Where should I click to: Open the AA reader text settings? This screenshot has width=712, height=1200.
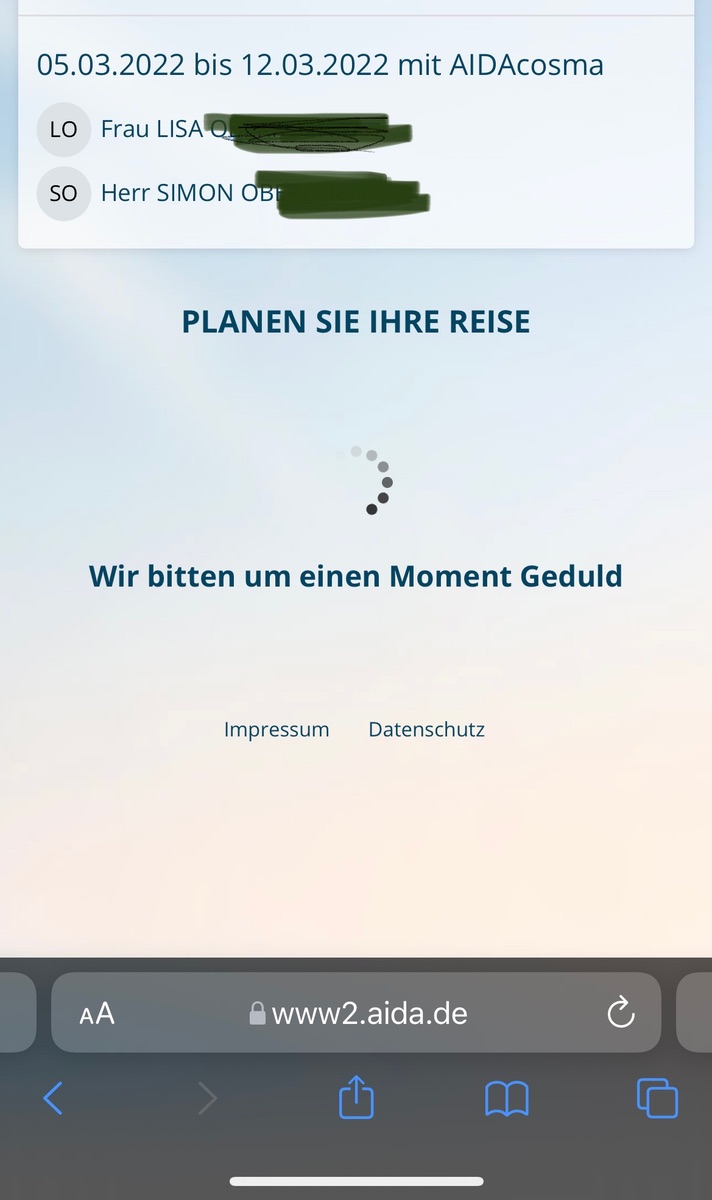point(97,1014)
